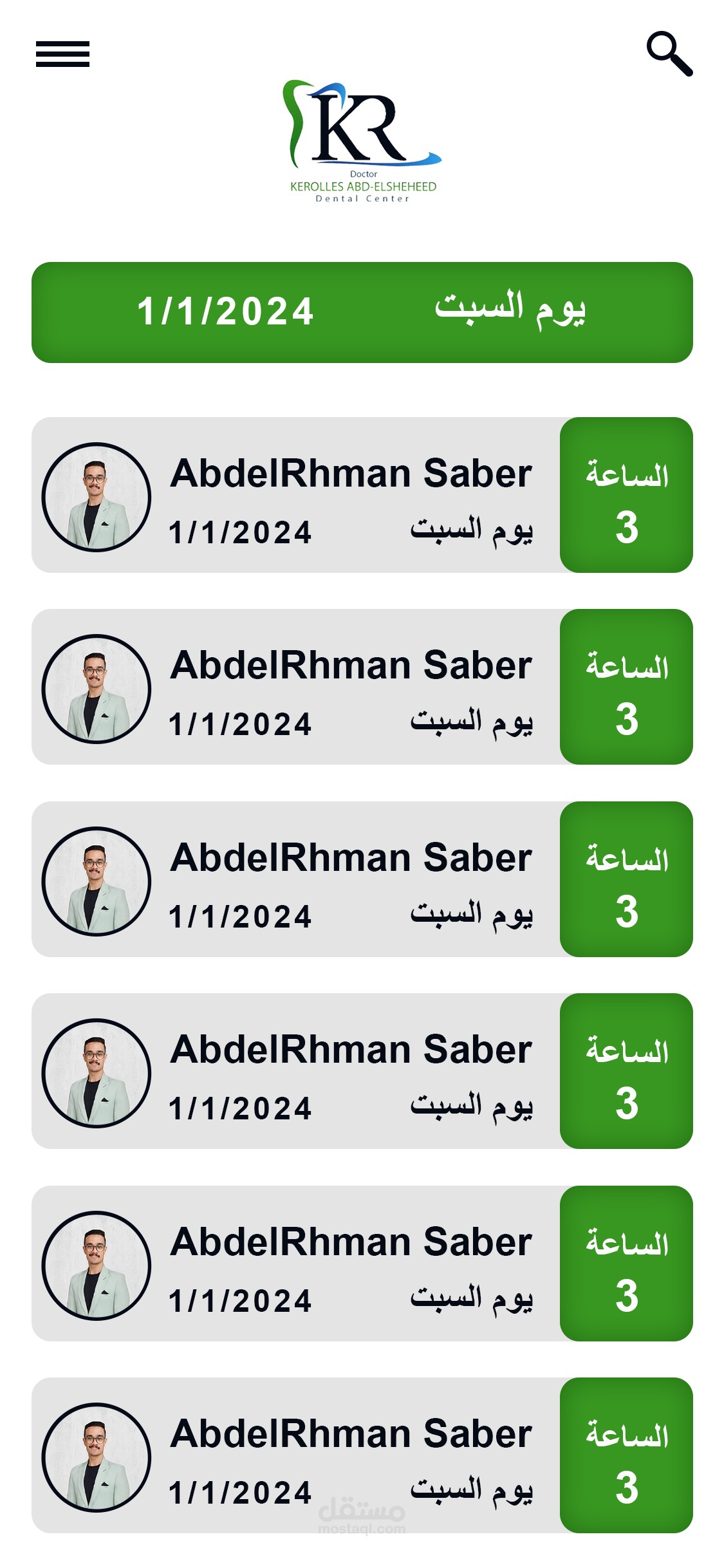Open the search magnifier
The width and height of the screenshot is (724, 1568).
tap(669, 53)
